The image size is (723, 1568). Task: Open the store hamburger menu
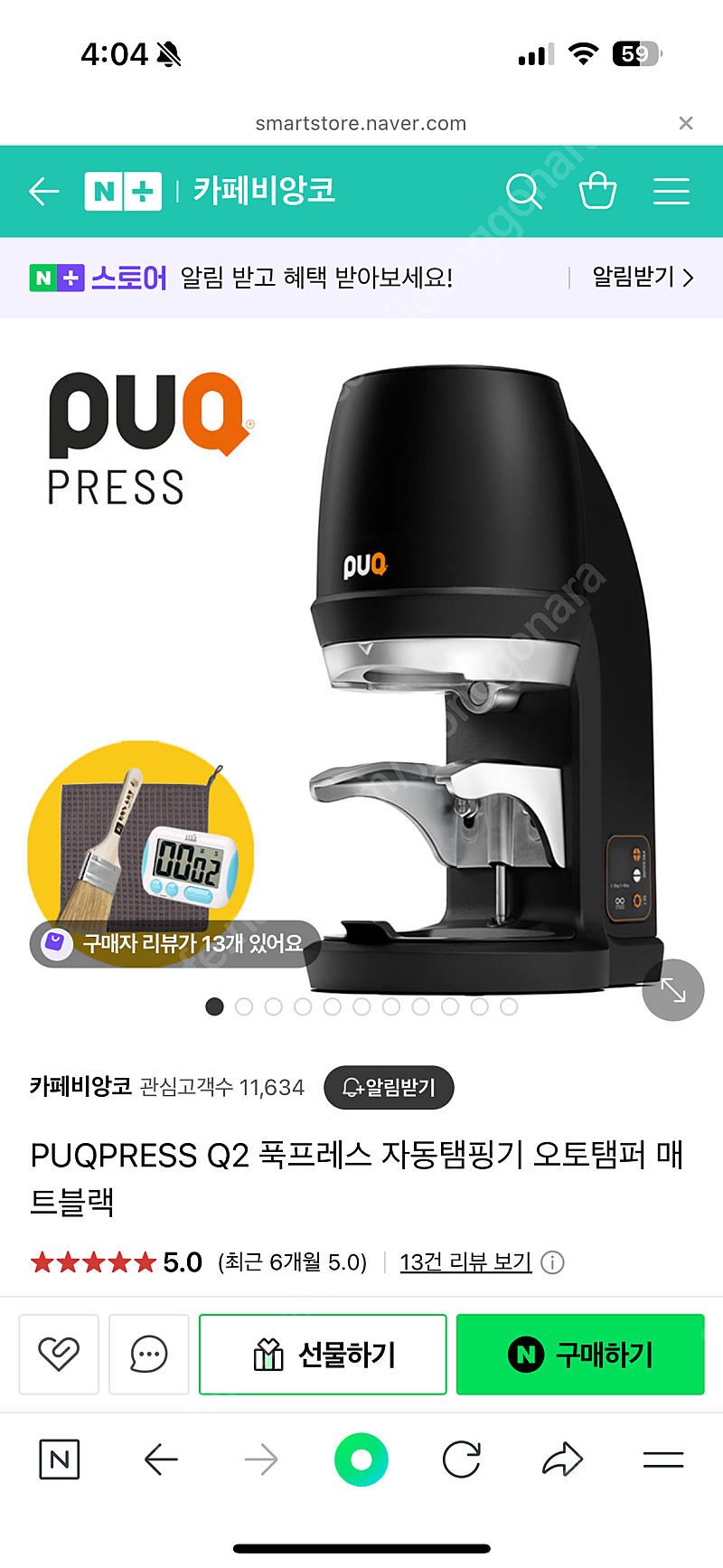[x=671, y=191]
